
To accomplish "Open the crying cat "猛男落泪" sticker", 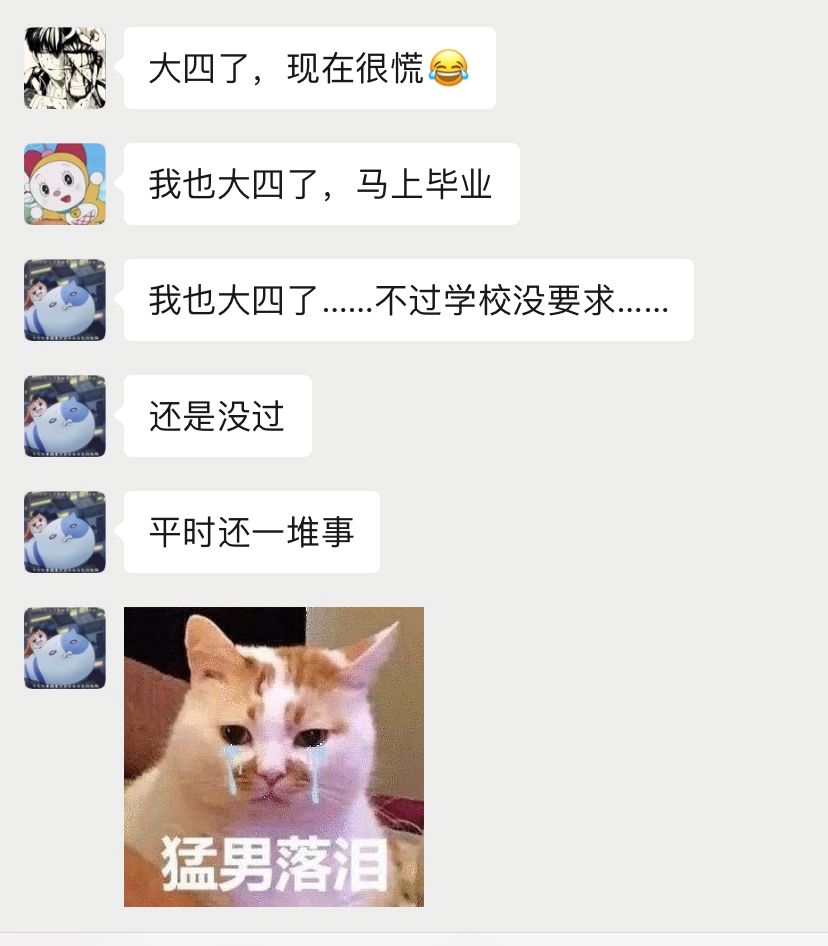I will pyautogui.click(x=274, y=756).
